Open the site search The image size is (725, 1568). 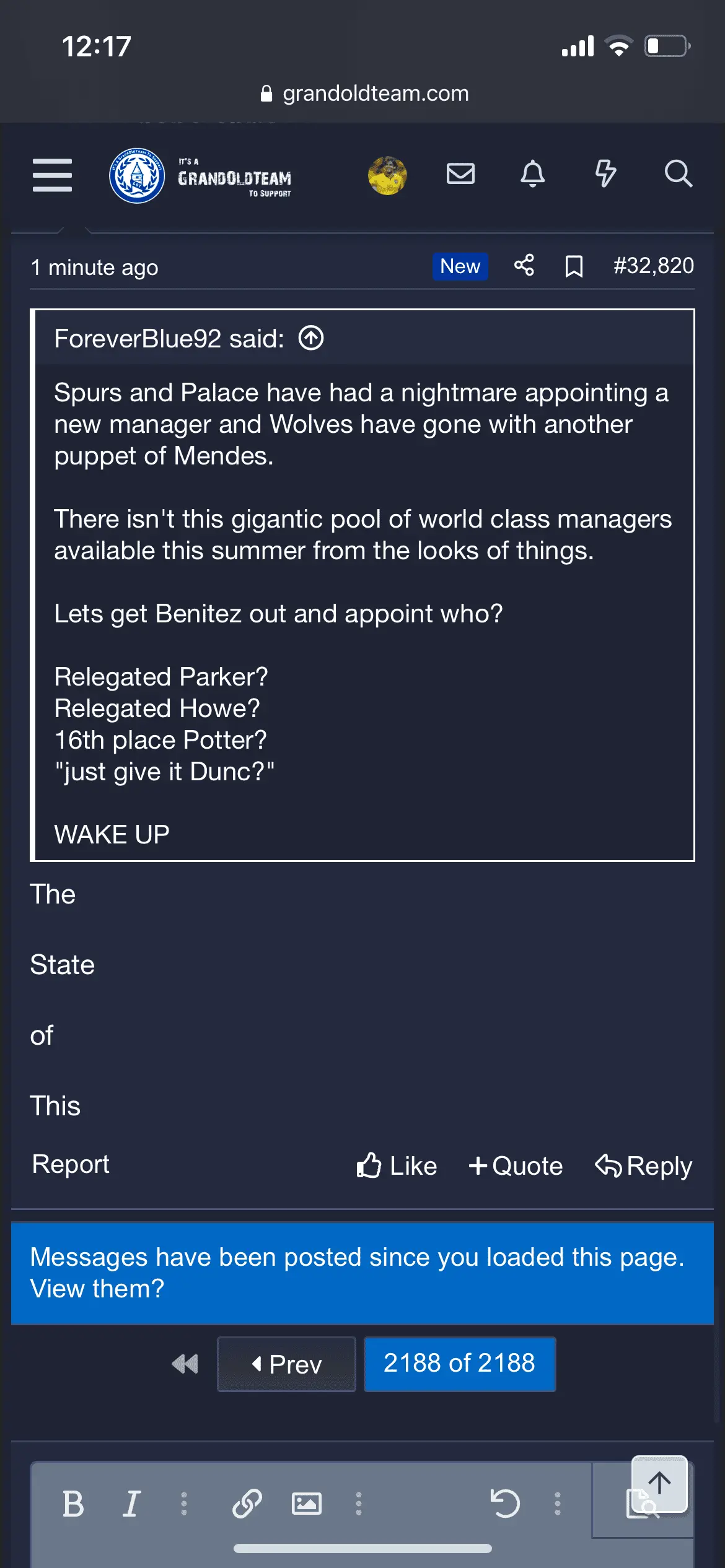point(678,174)
